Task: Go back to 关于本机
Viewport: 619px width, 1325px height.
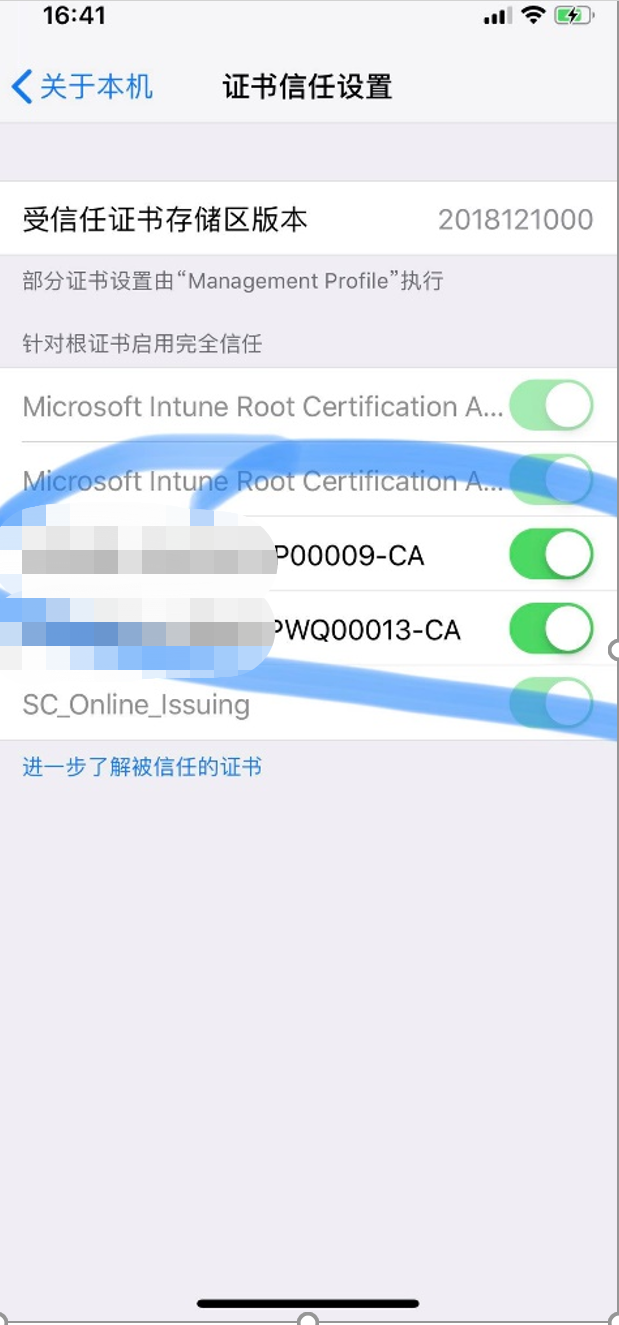Action: pos(82,87)
